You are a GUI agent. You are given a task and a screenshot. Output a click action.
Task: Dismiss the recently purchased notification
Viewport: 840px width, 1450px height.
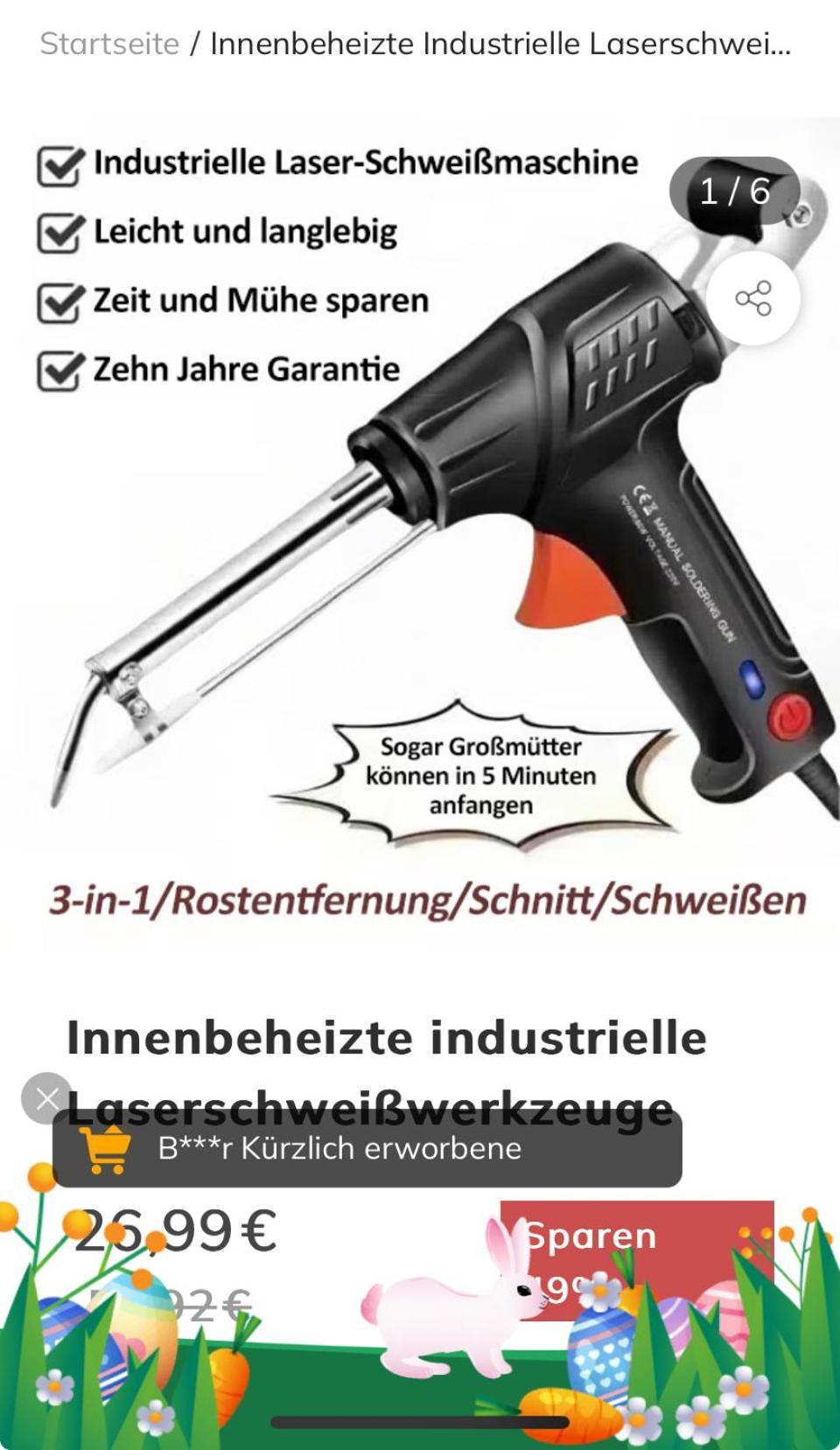point(46,1097)
